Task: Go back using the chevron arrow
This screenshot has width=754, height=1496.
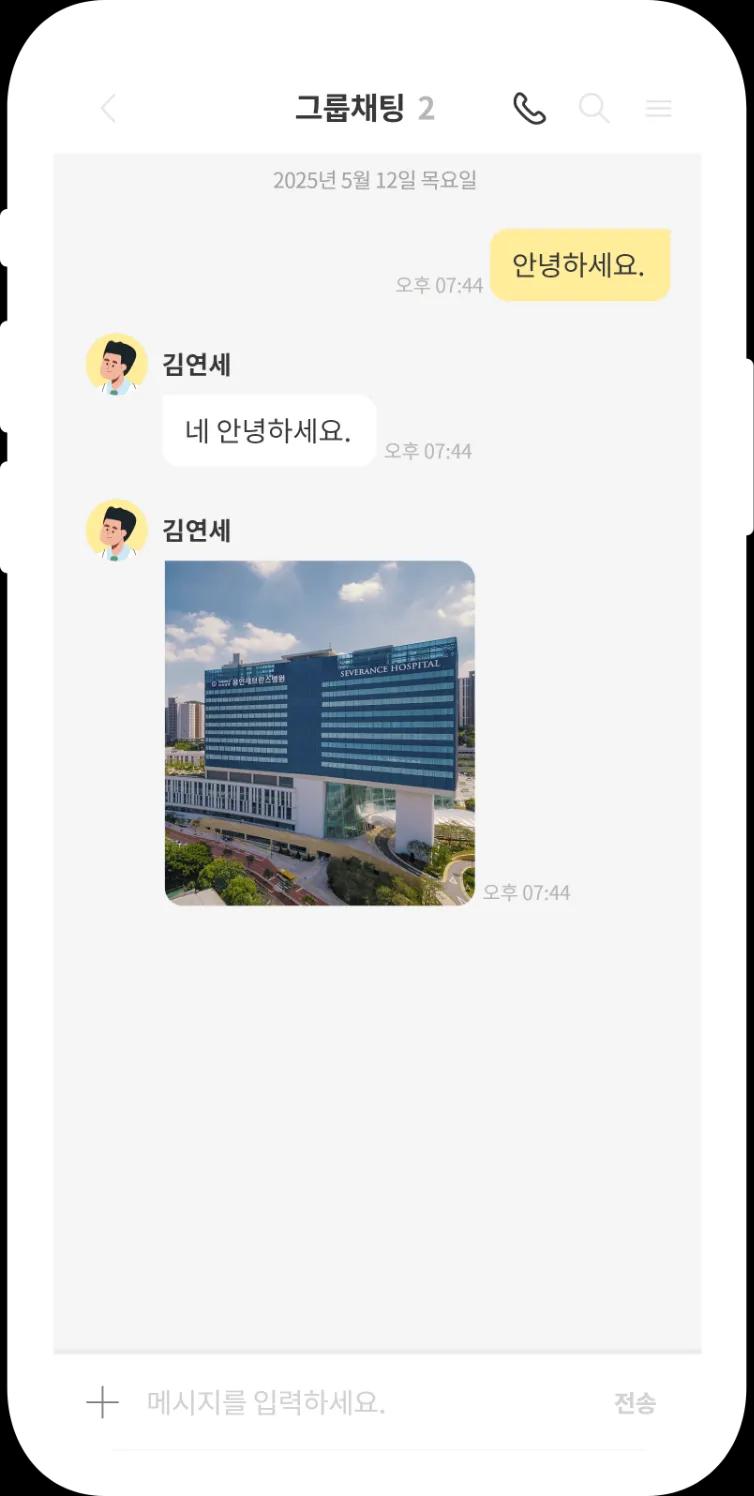Action: [108, 108]
